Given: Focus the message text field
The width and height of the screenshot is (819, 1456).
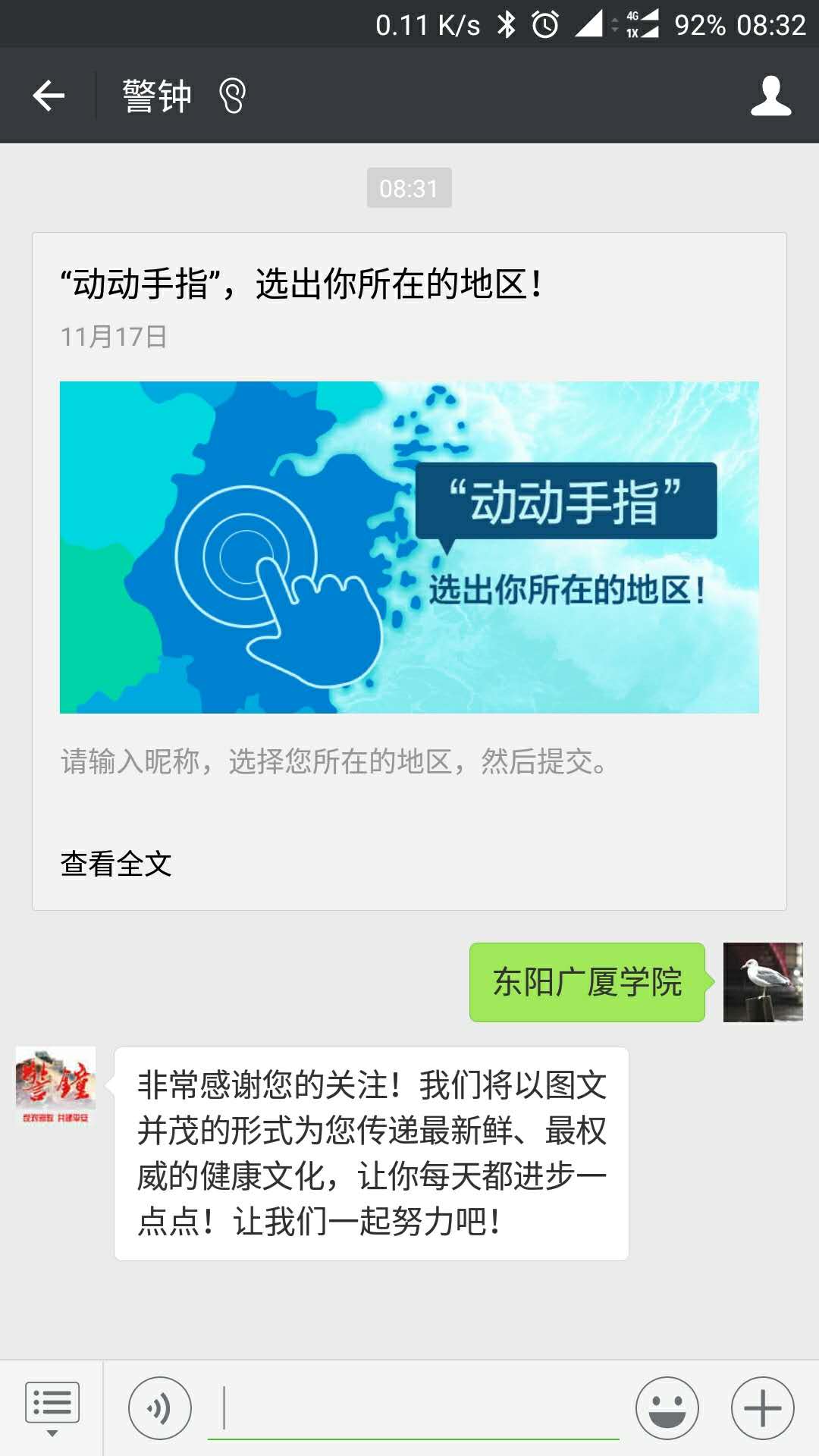Looking at the screenshot, I should pyautogui.click(x=413, y=1407).
